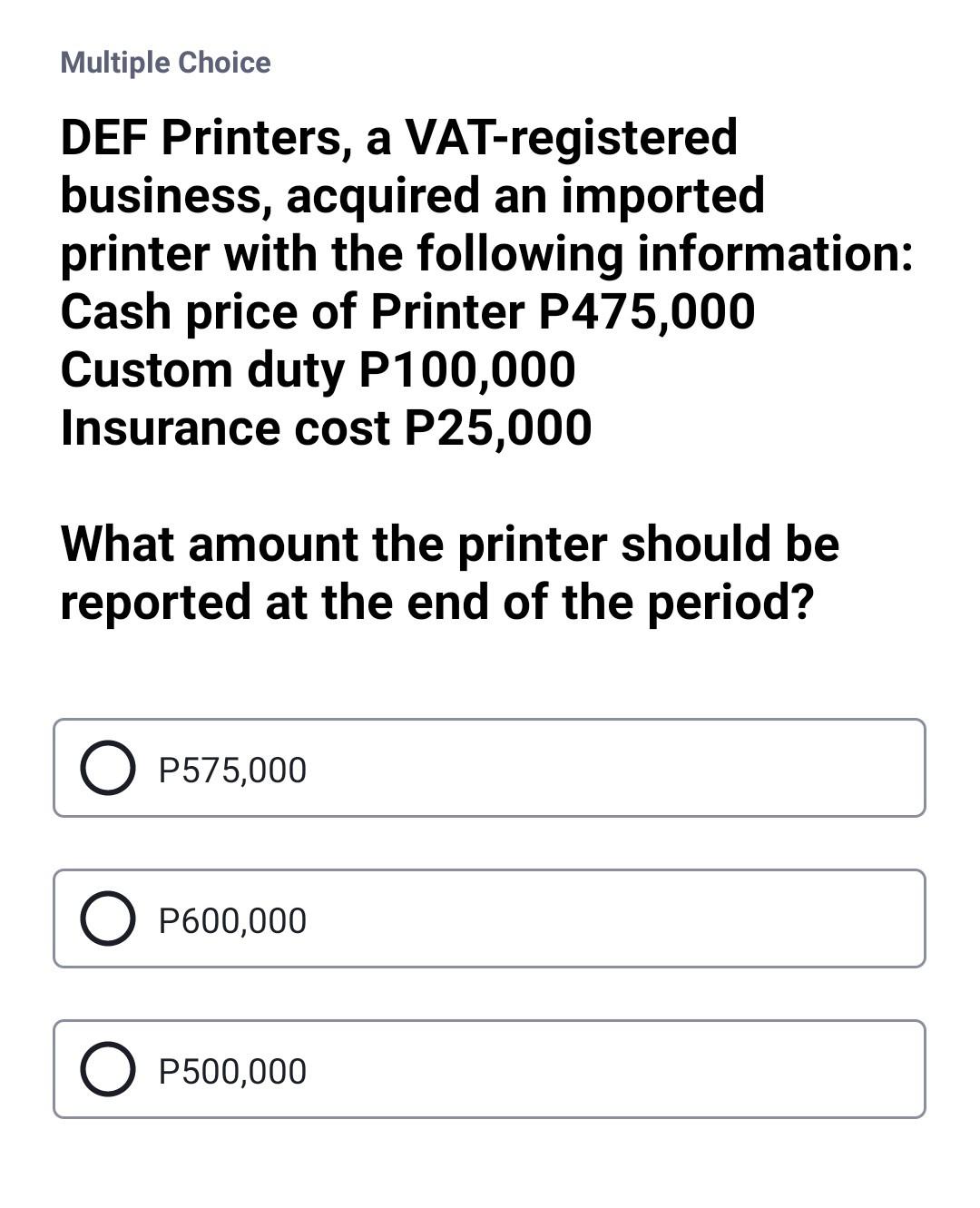Select the P575,000 answer option
This screenshot has height=1208, width=980.
pyautogui.click(x=109, y=769)
